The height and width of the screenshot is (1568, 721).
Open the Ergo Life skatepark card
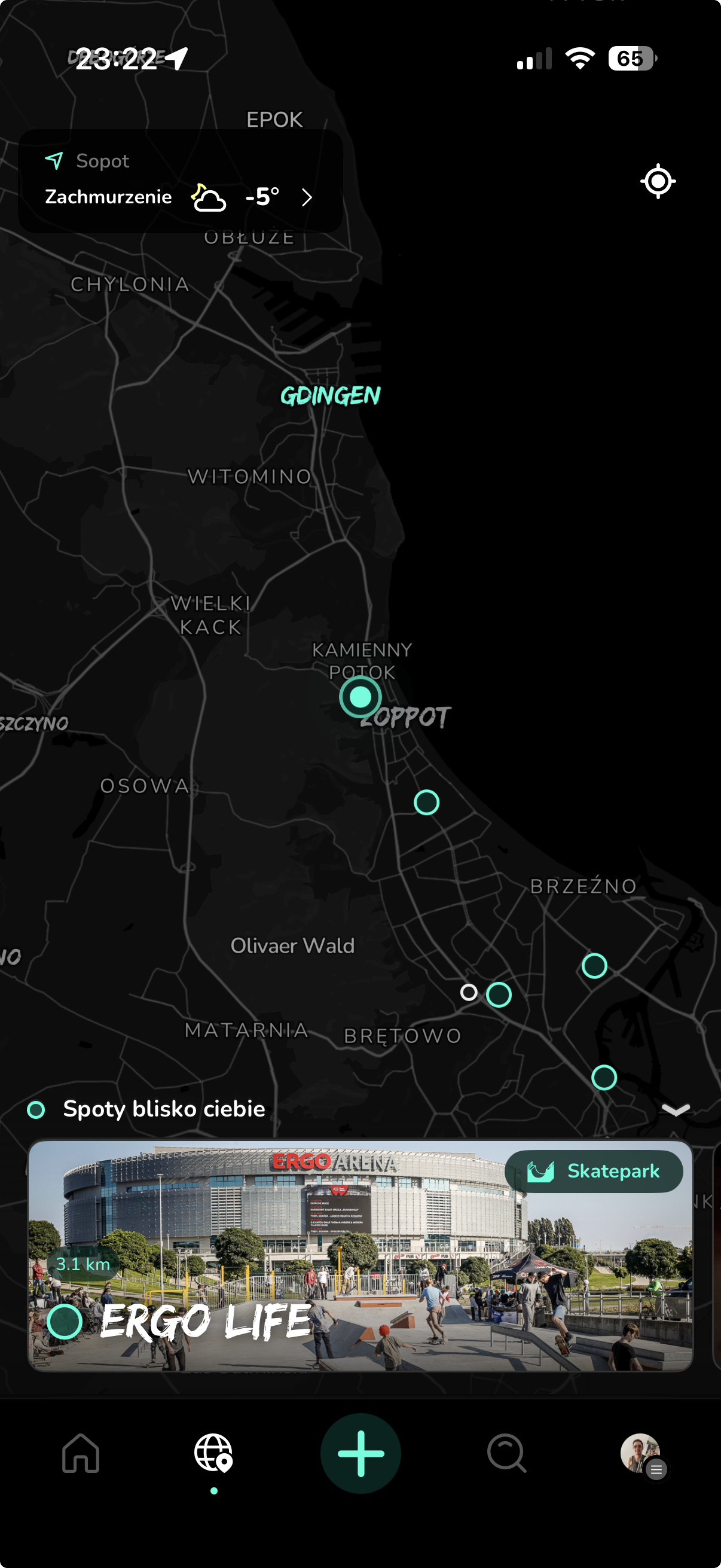point(360,1255)
